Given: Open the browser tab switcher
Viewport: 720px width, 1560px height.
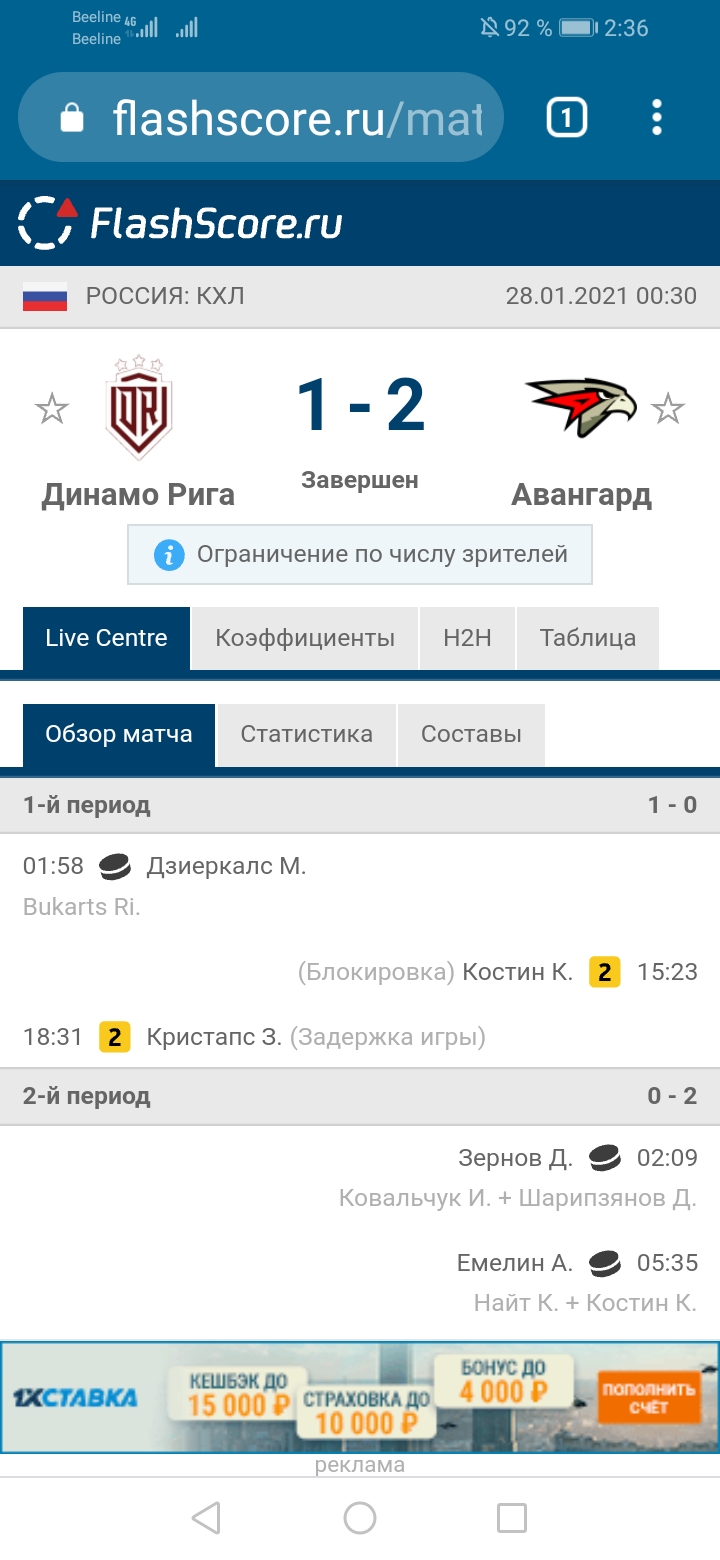Looking at the screenshot, I should click(x=566, y=119).
